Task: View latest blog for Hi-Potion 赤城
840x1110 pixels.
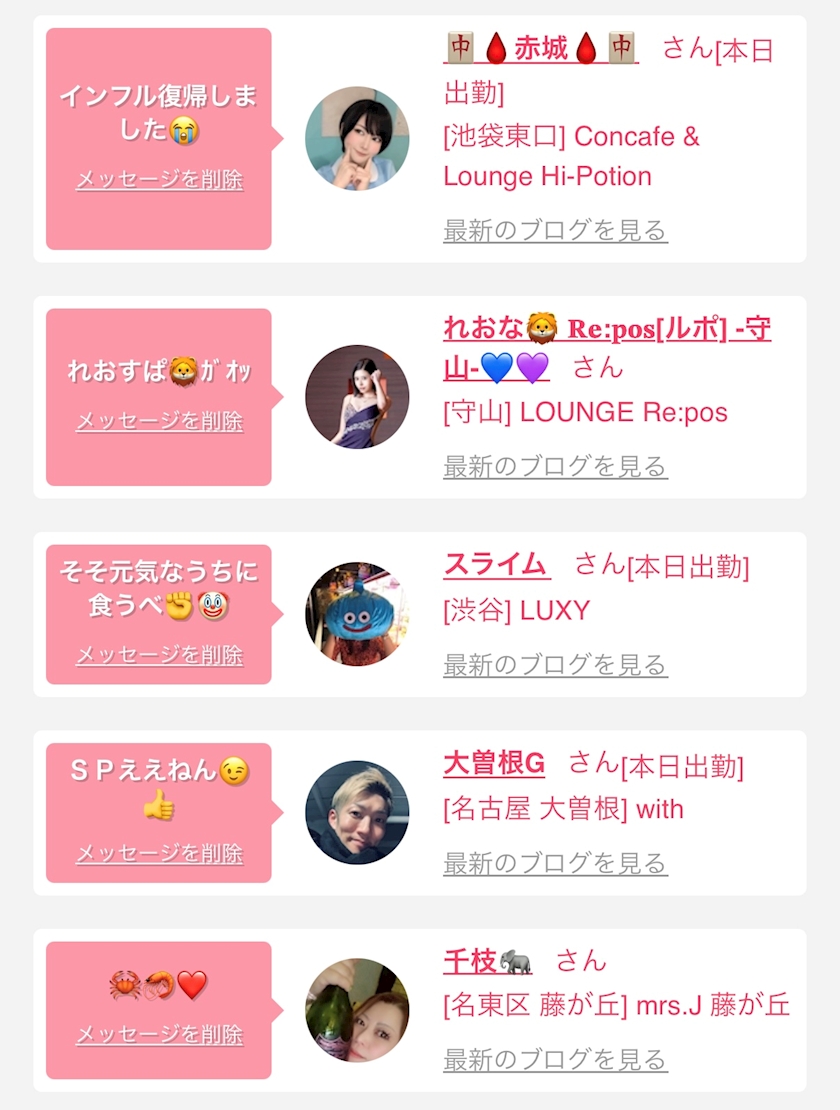Action: [555, 231]
